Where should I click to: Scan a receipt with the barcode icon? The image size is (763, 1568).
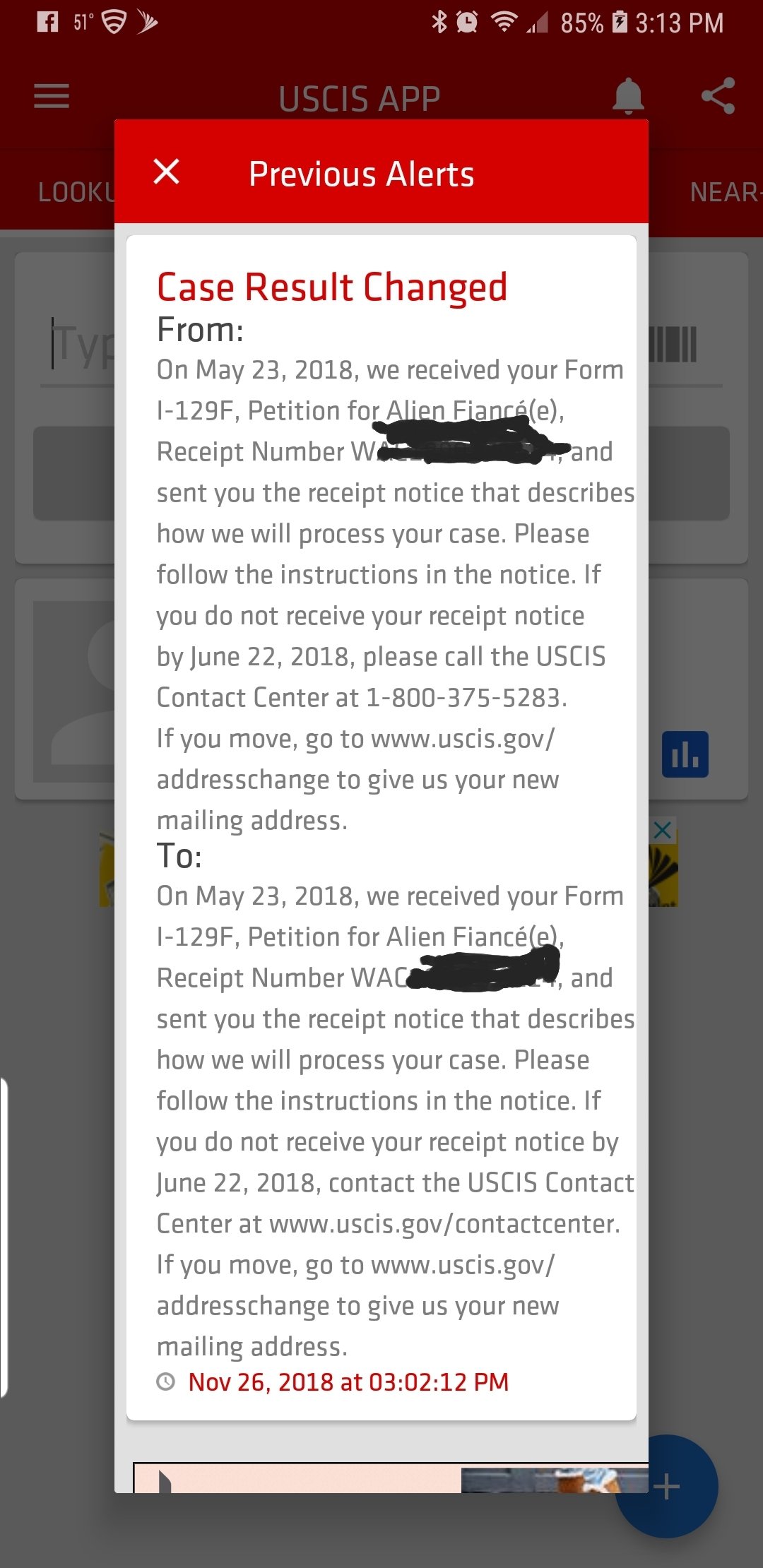click(673, 345)
